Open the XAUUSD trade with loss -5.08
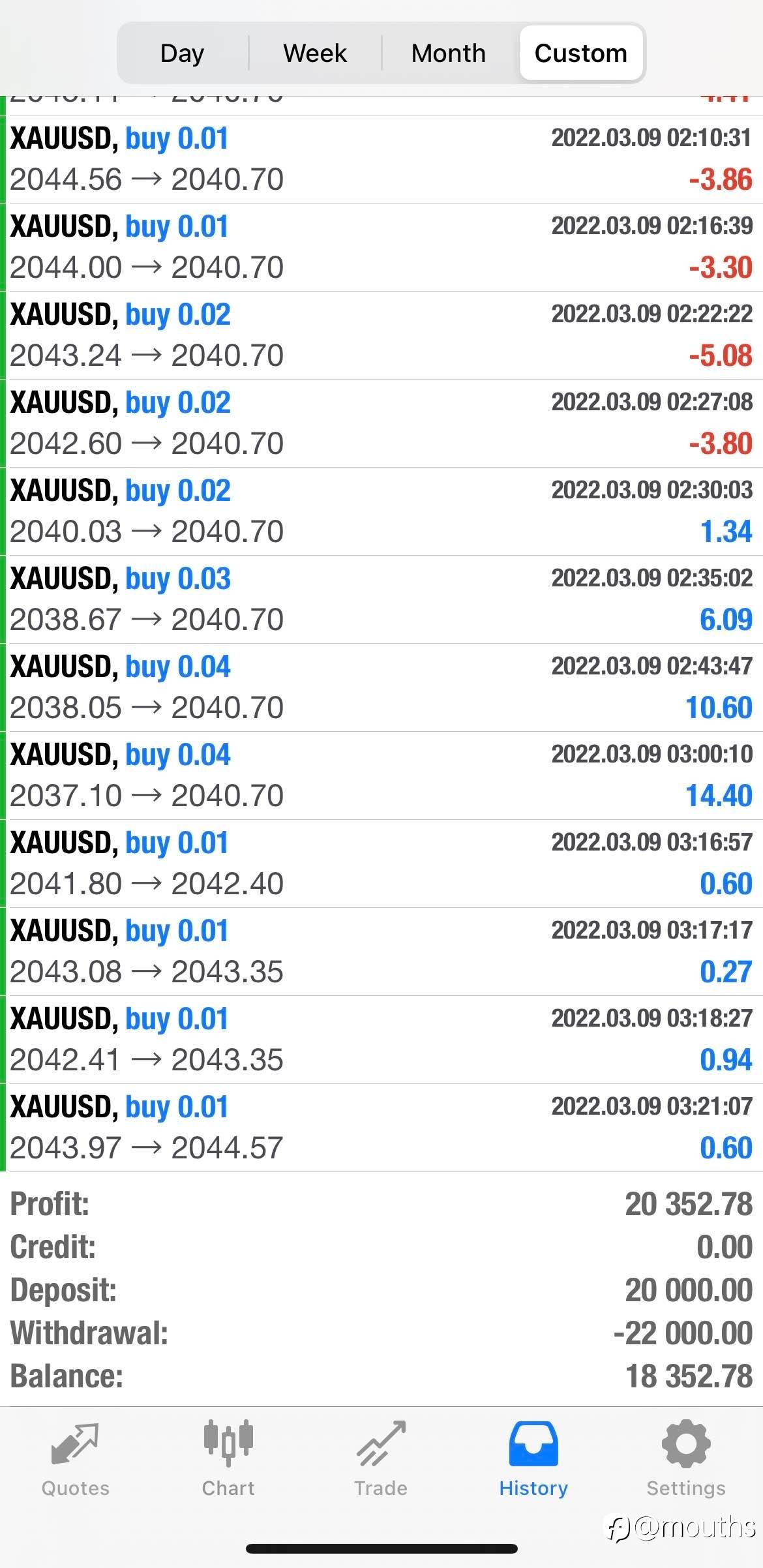763x1568 pixels. [x=381, y=335]
